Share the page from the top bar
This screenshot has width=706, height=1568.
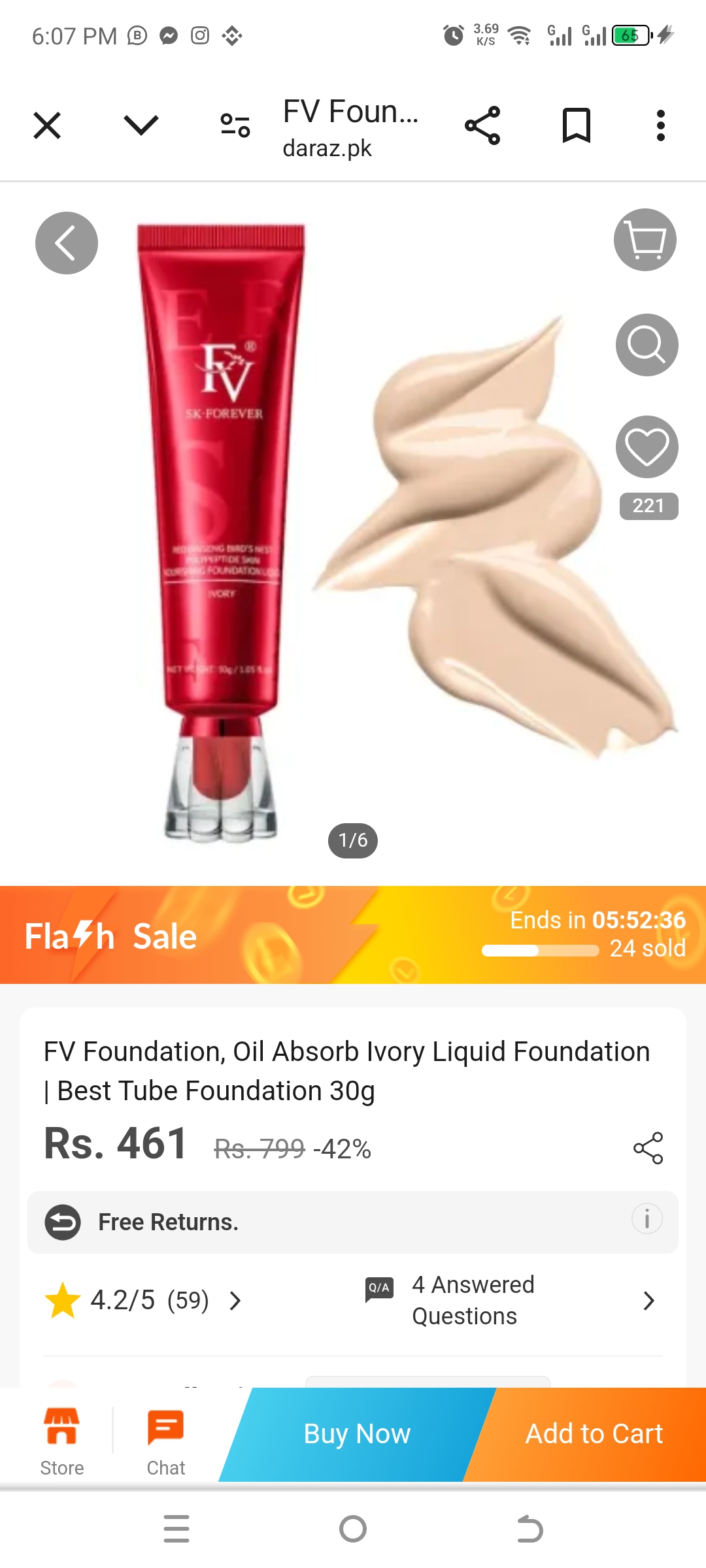pyautogui.click(x=482, y=125)
